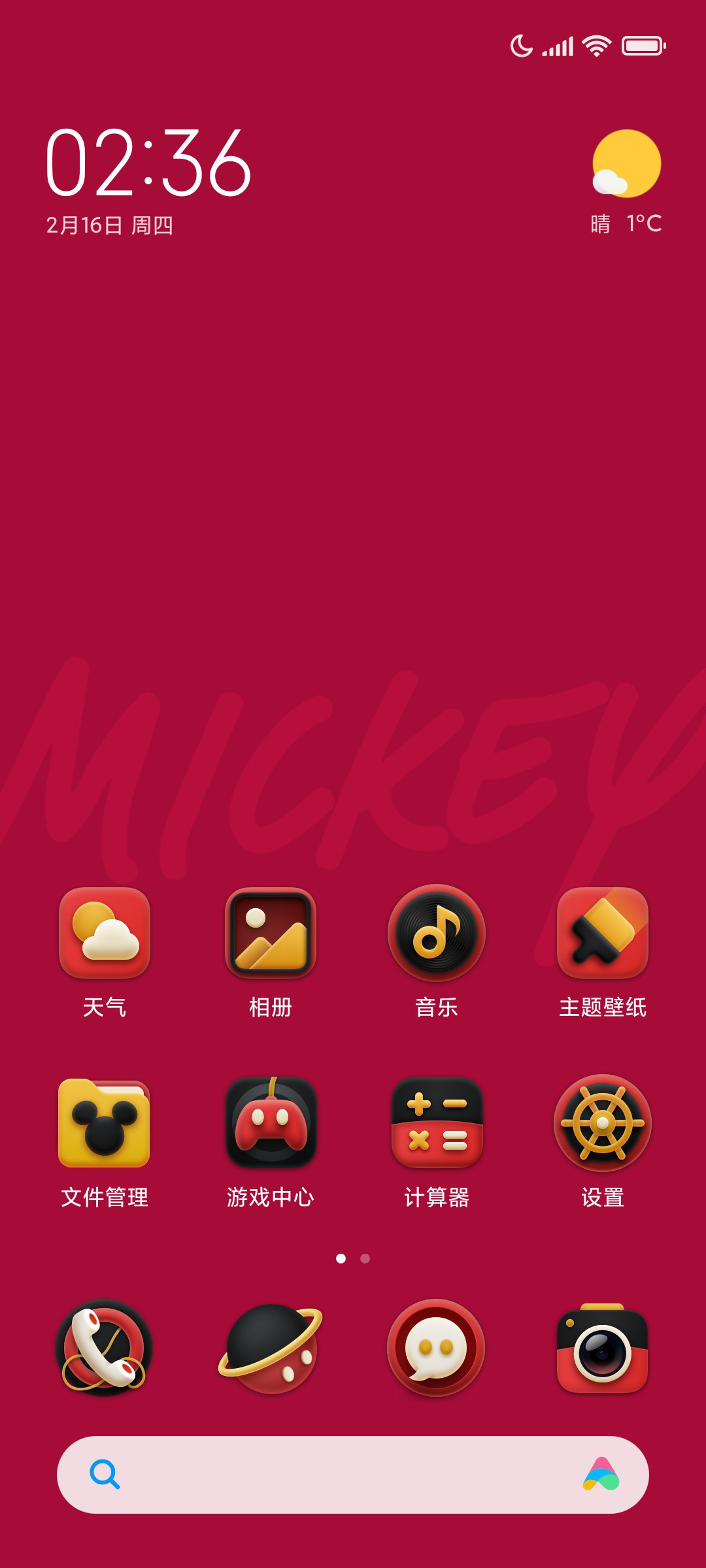The height and width of the screenshot is (1568, 706).
Task: Open the colorful assistant icon in search bar
Action: (x=601, y=1475)
